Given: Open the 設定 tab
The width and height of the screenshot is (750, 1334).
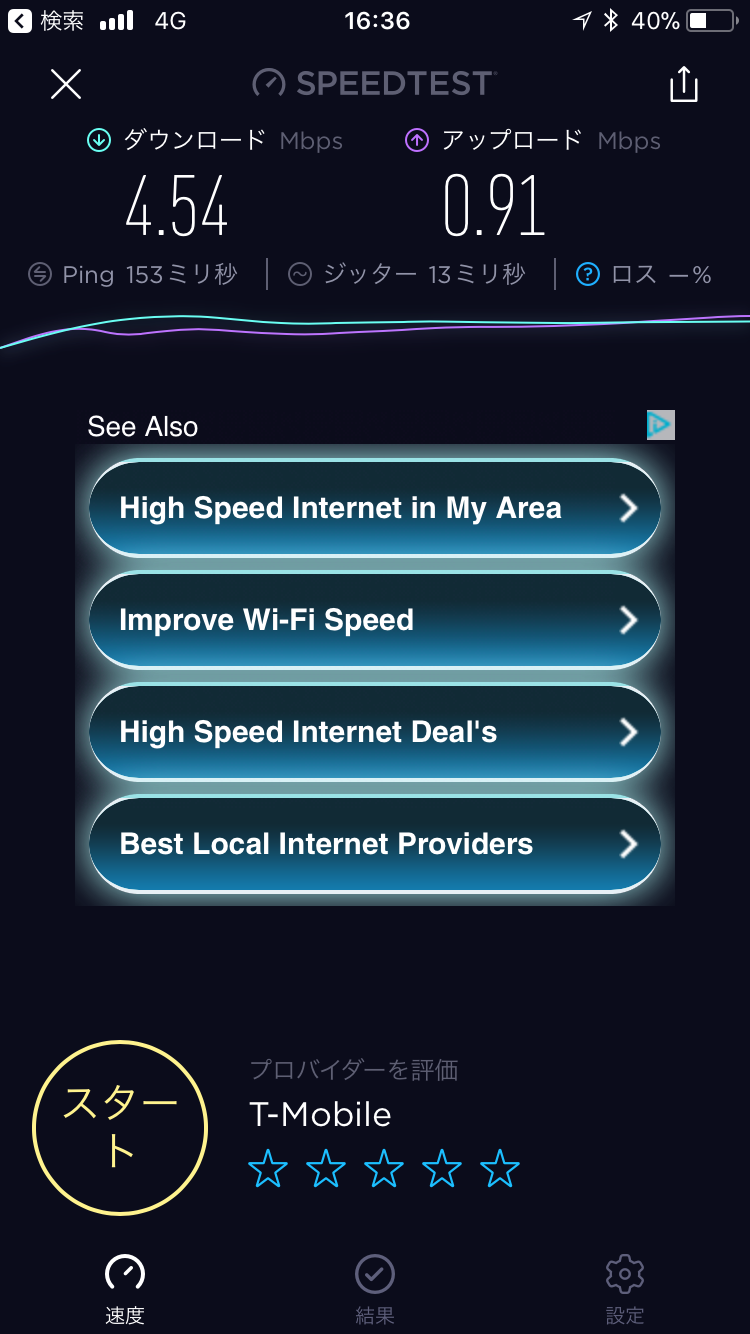Looking at the screenshot, I should coord(625,1288).
